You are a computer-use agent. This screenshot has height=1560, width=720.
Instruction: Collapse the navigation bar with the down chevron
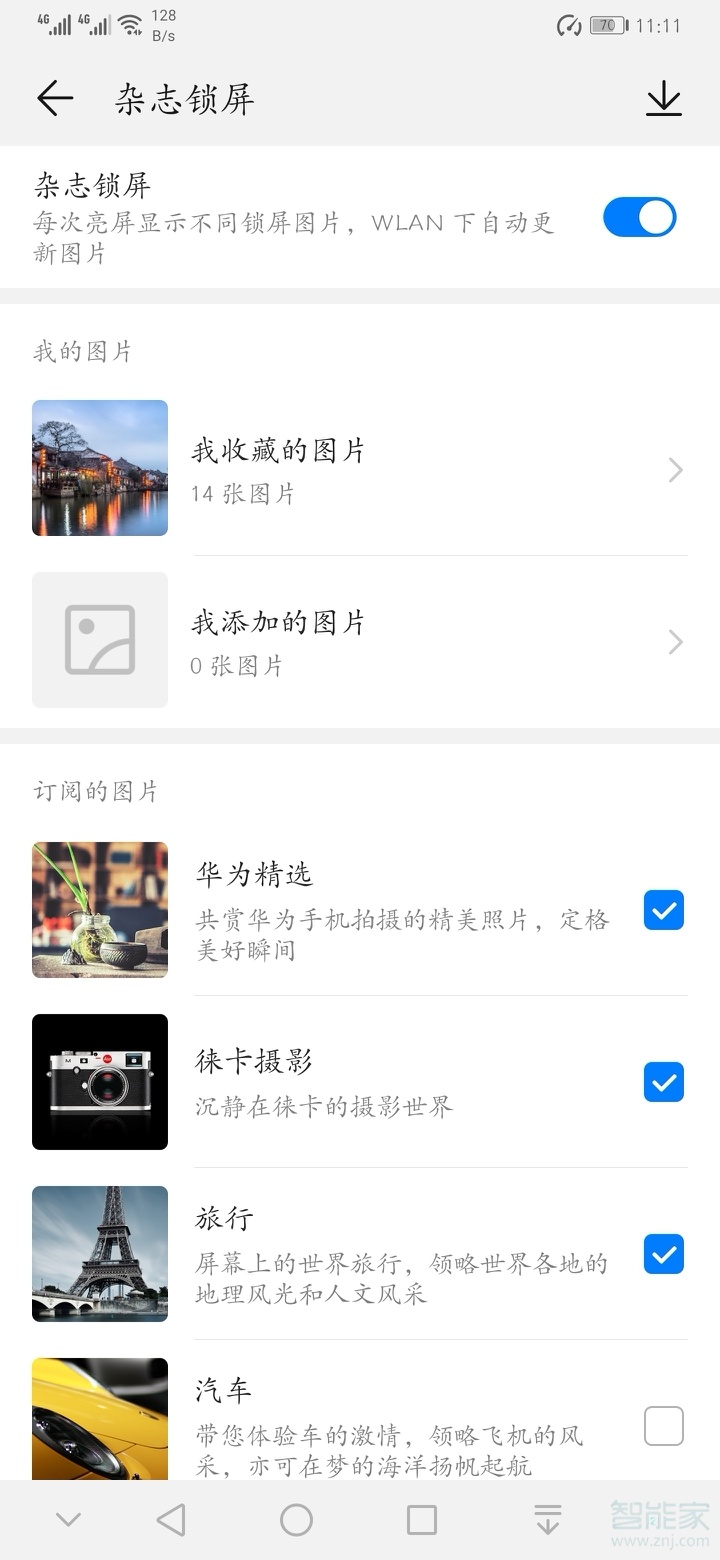point(67,1518)
